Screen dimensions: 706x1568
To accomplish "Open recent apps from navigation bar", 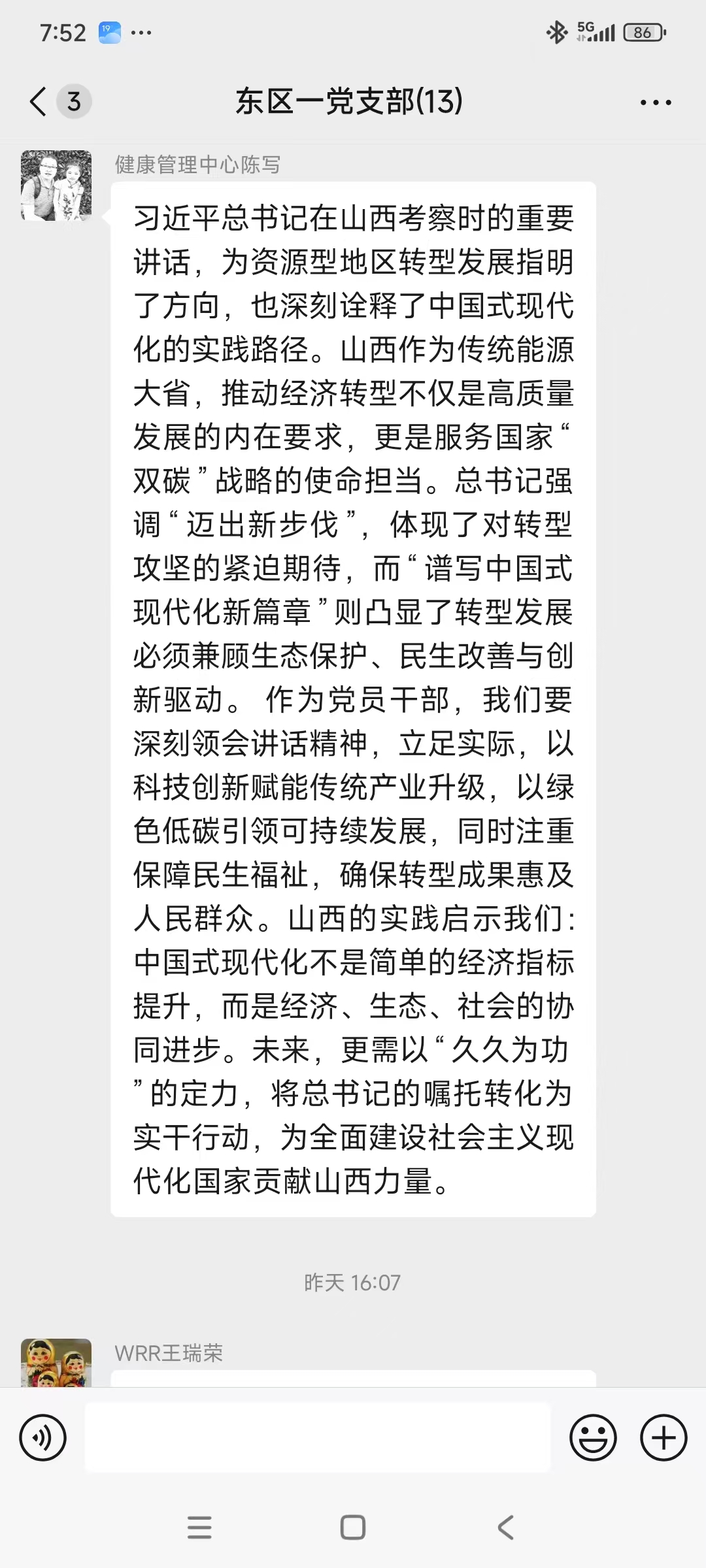I will [x=199, y=1527].
